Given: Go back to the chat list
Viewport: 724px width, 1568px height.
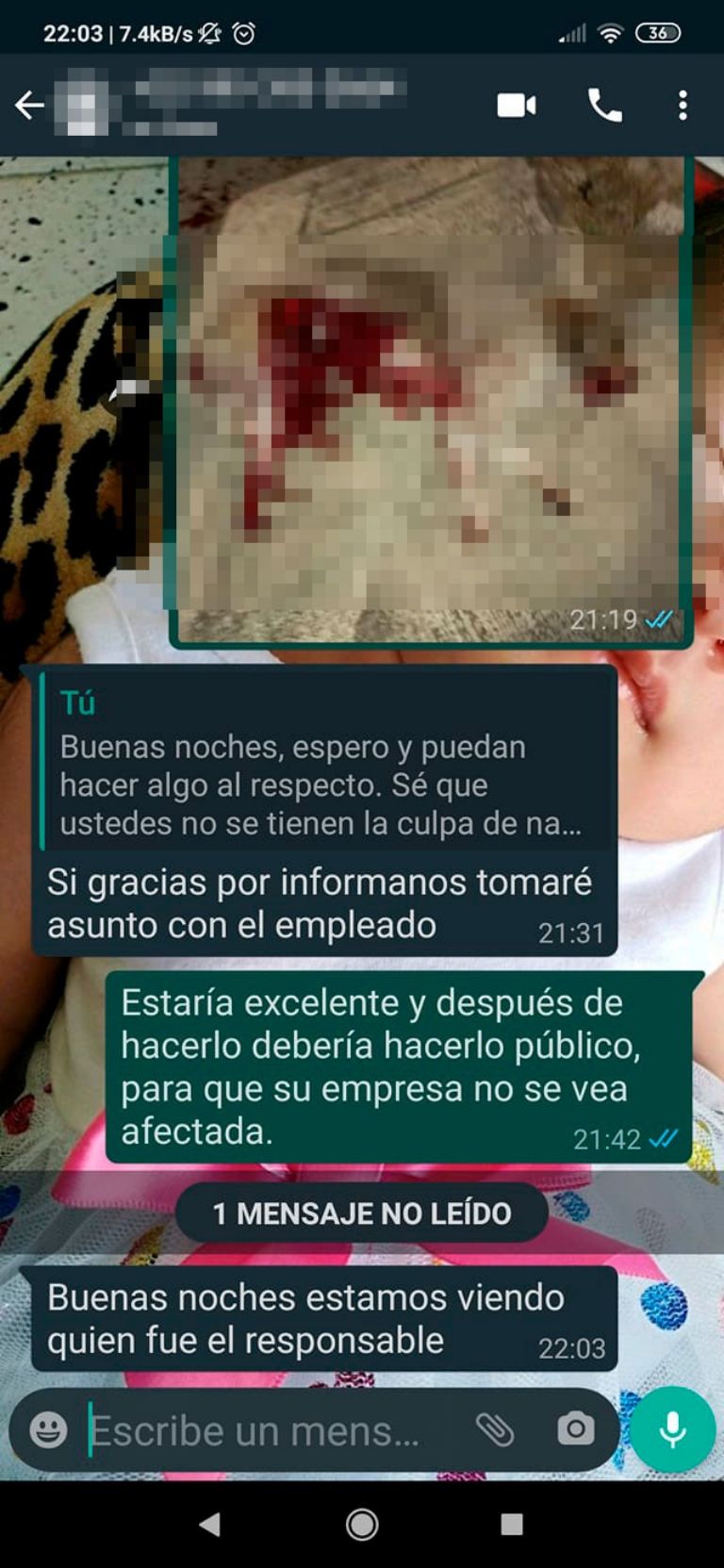Looking at the screenshot, I should coord(30,105).
